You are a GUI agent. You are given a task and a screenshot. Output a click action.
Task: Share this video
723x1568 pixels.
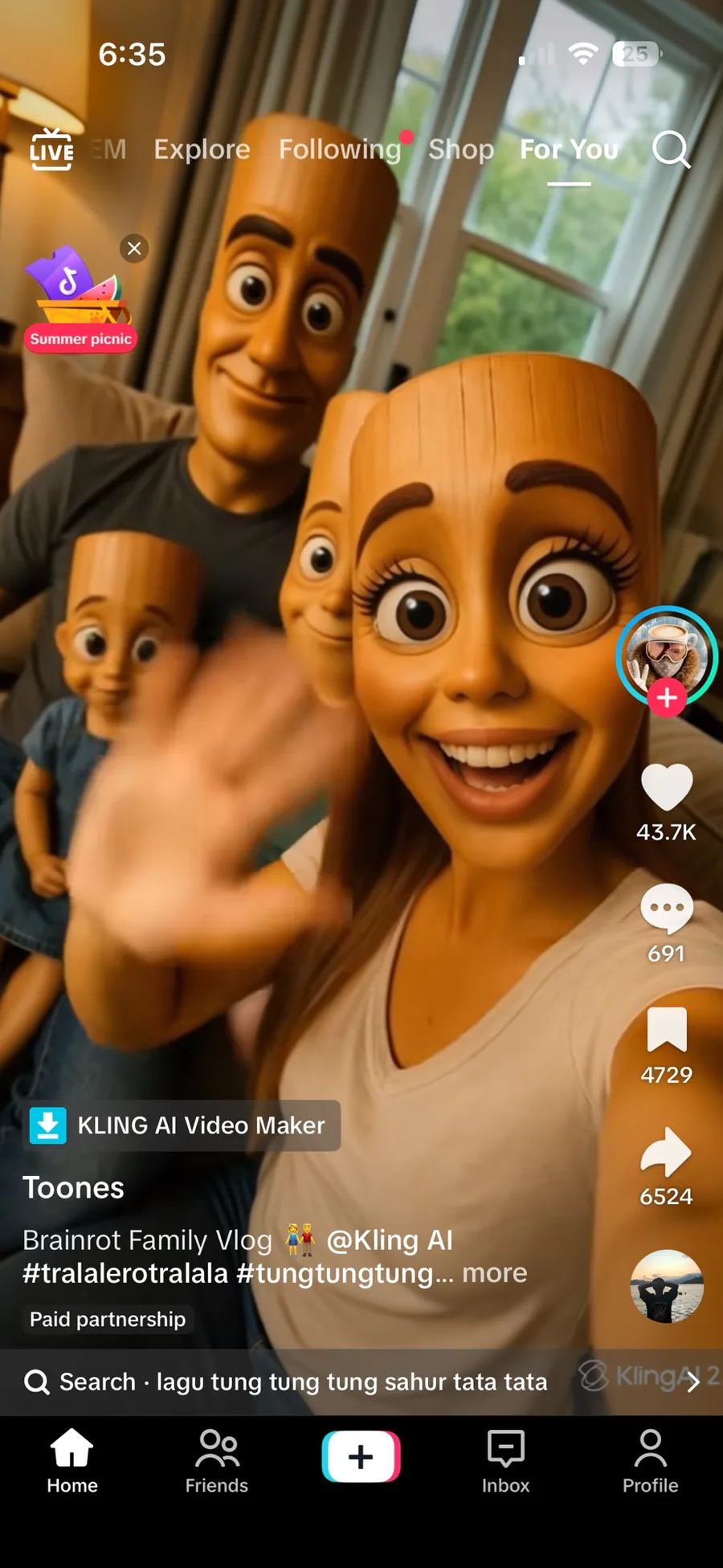666,1152
